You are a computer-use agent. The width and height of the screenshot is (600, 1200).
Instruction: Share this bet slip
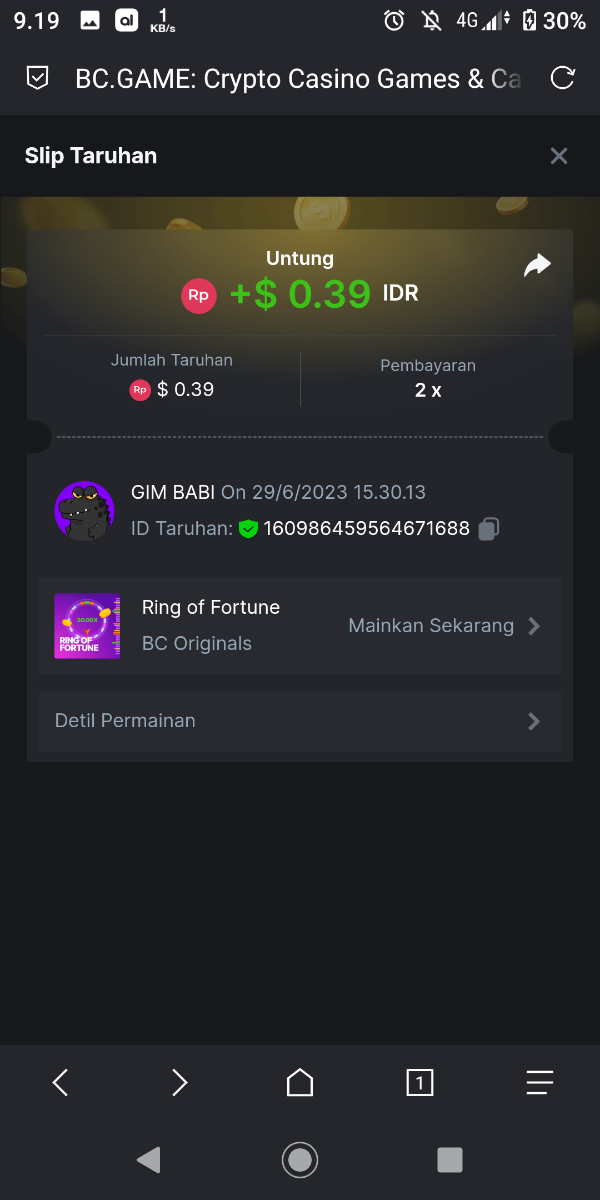(x=537, y=265)
